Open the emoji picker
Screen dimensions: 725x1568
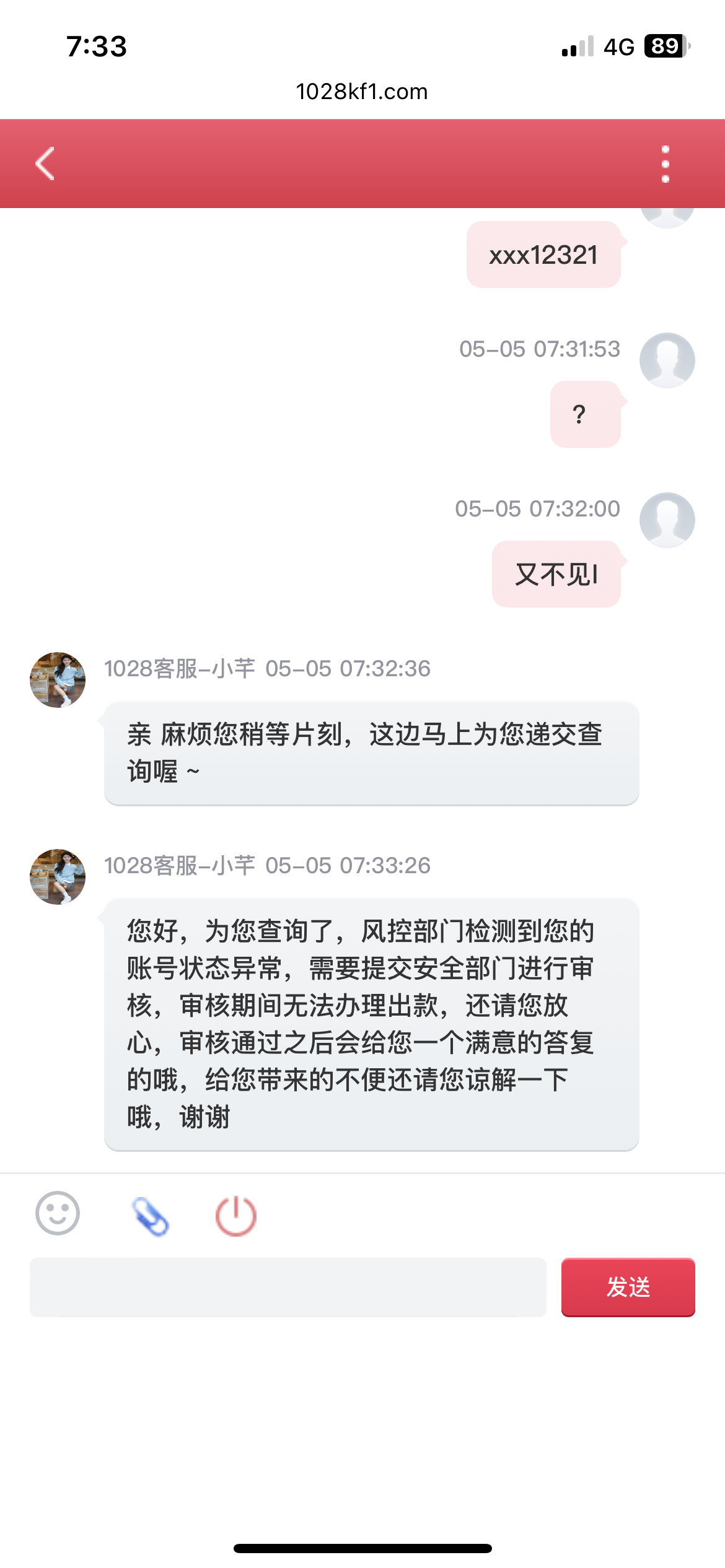click(x=58, y=1214)
